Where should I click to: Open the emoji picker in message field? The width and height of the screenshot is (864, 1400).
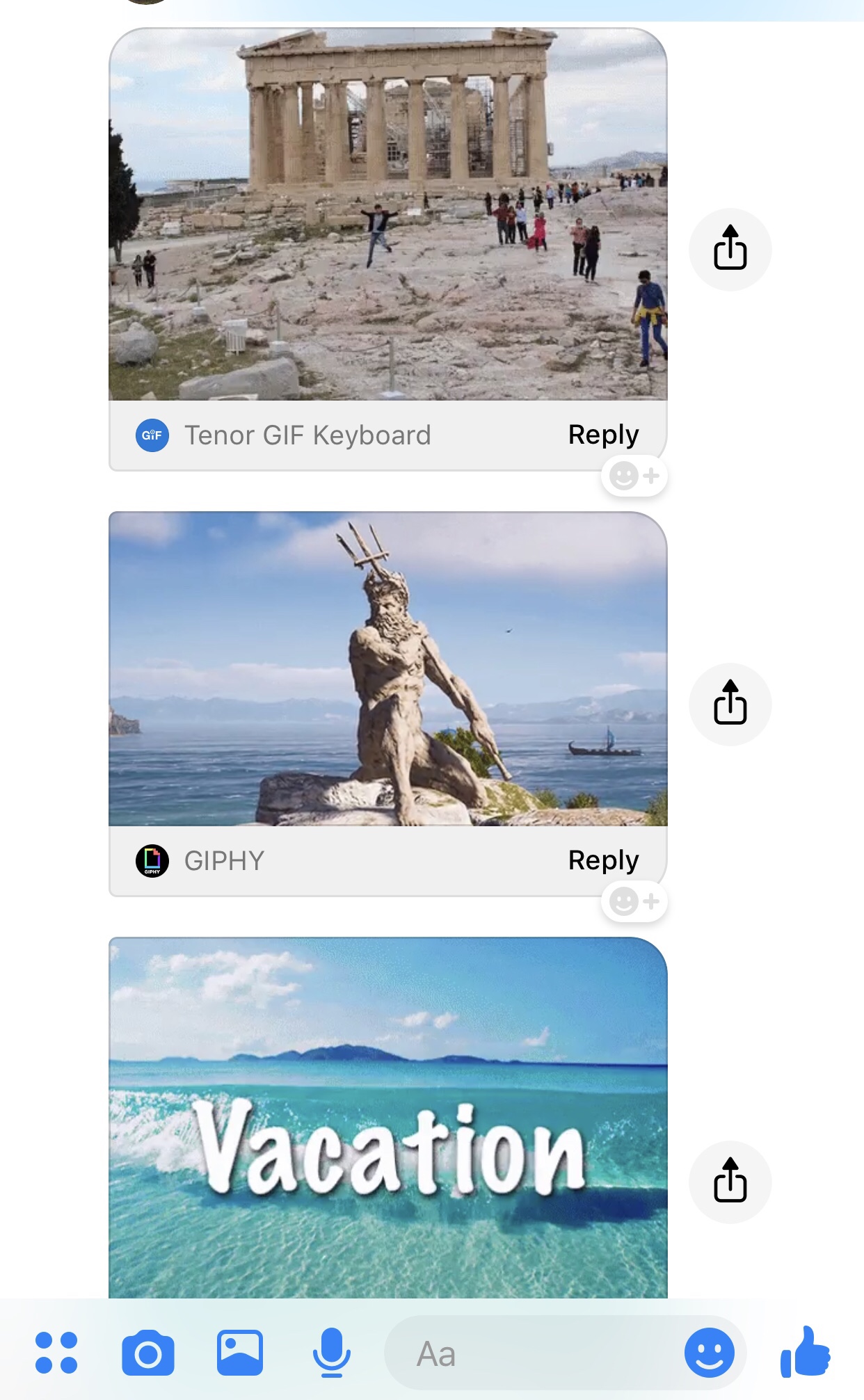(x=709, y=1353)
